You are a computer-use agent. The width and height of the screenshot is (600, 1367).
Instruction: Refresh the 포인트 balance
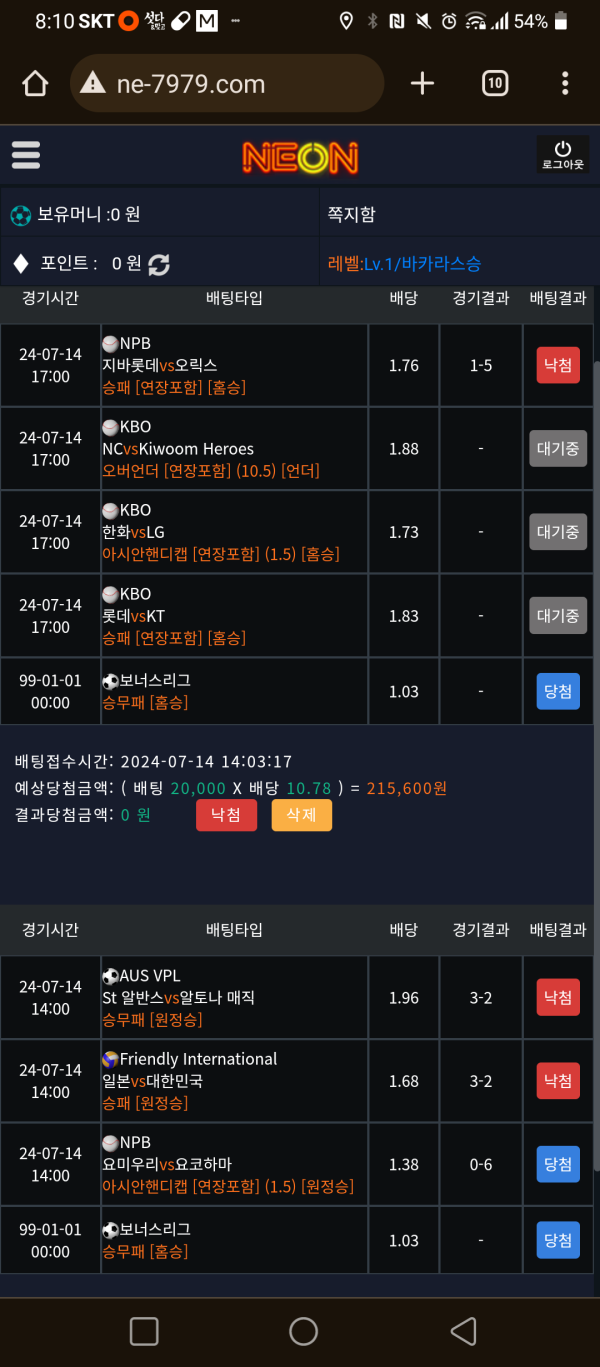tap(159, 264)
